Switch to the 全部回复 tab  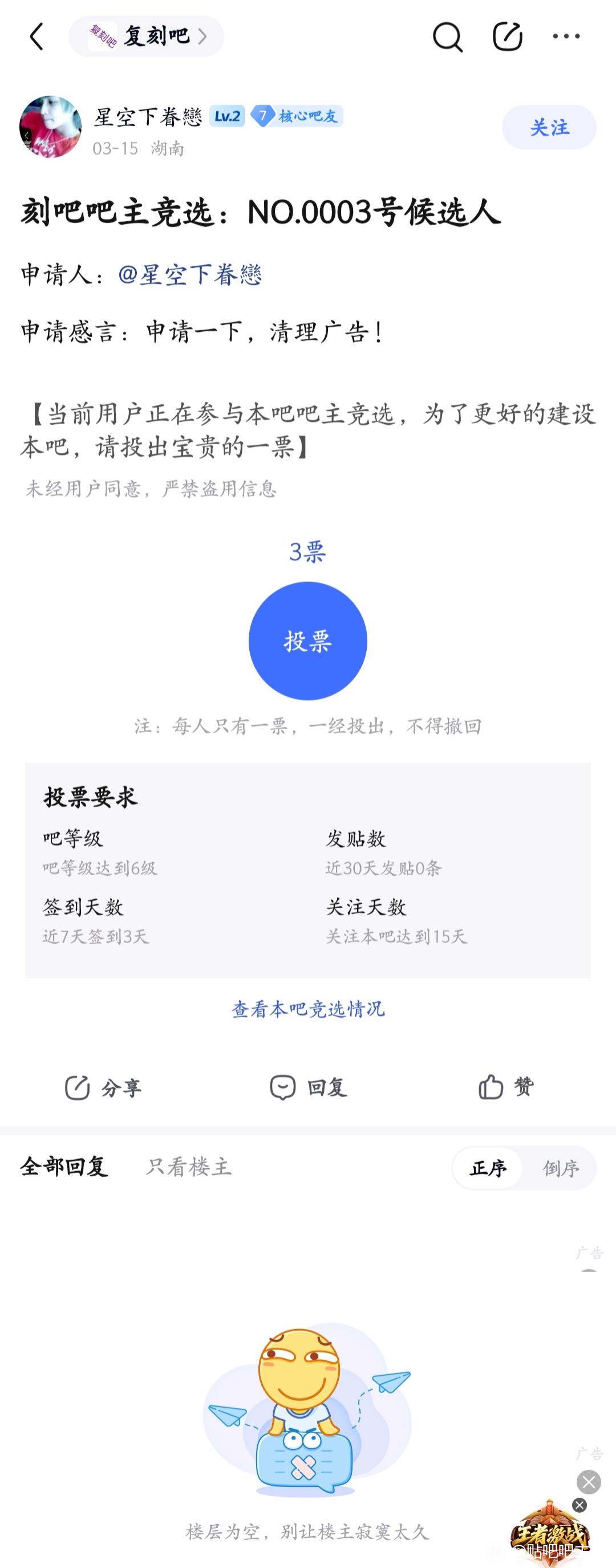pyautogui.click(x=64, y=1167)
